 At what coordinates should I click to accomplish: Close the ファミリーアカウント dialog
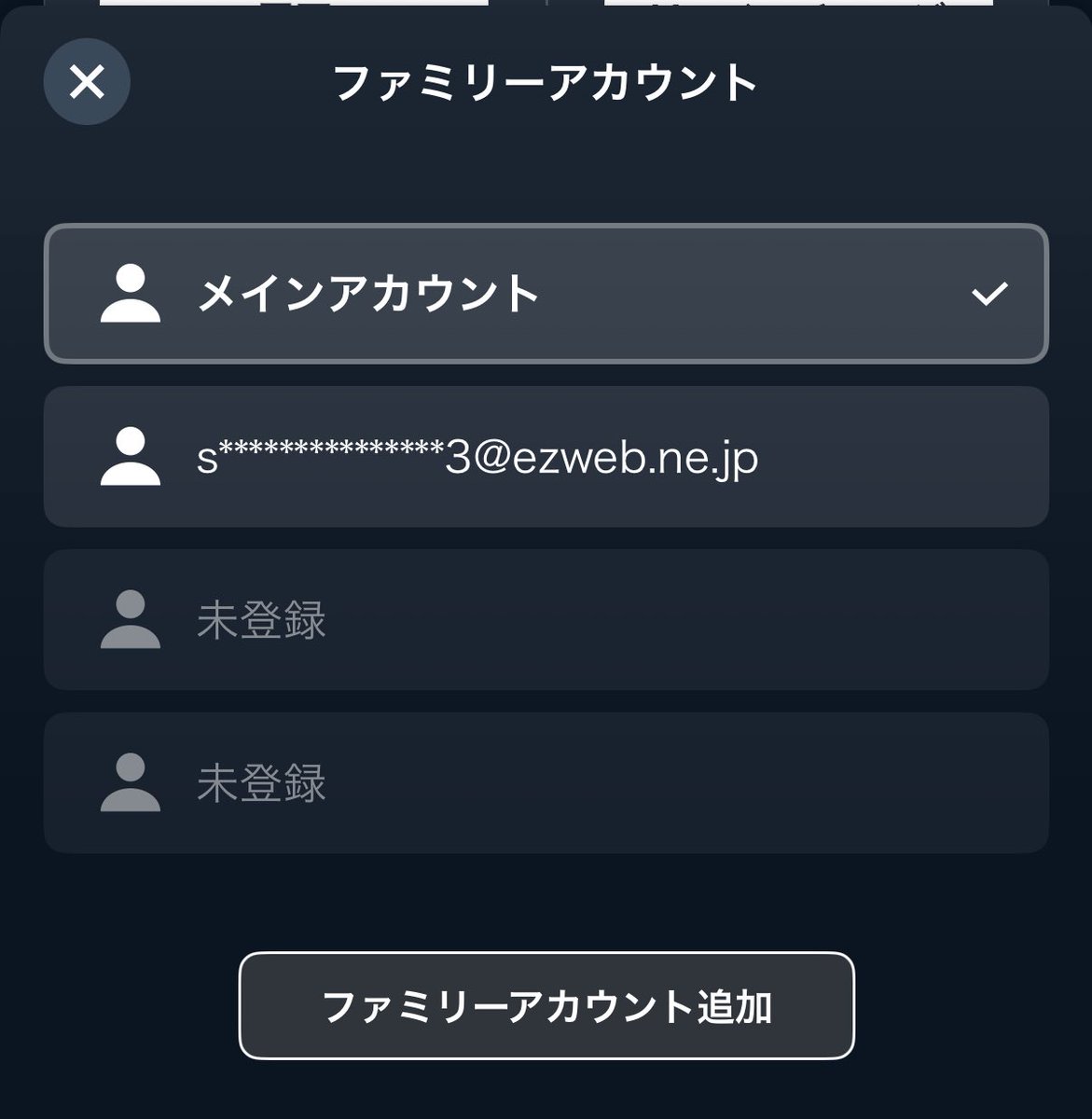pos(87,82)
